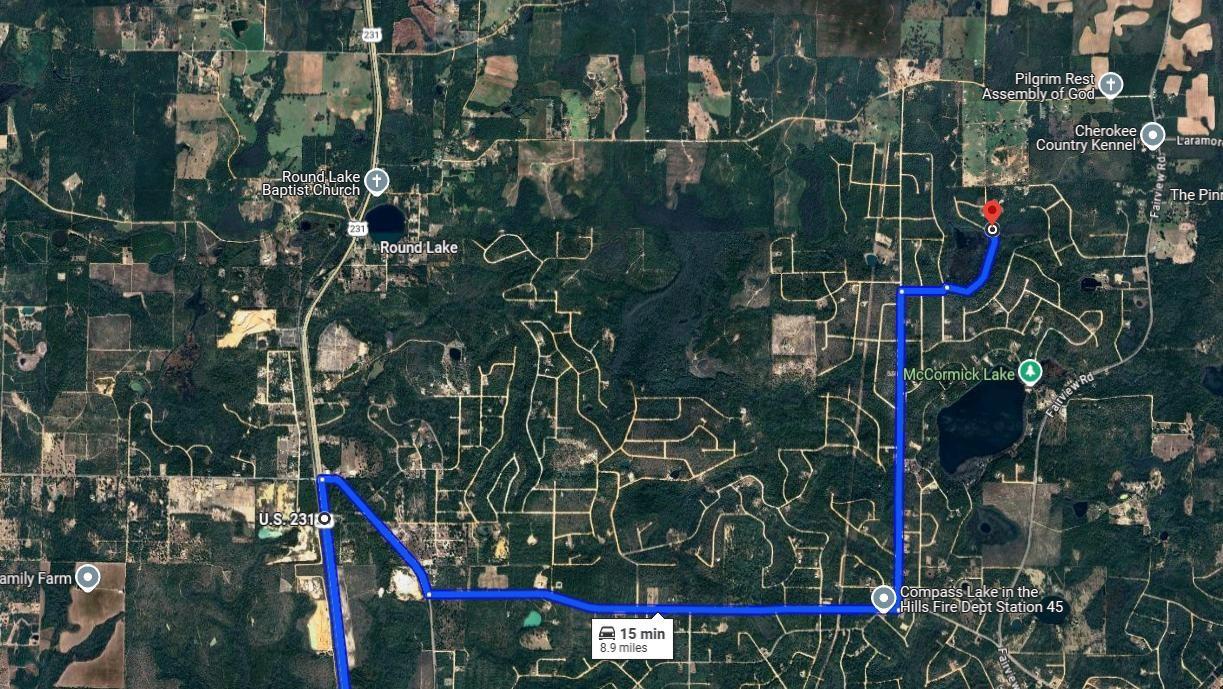Screen dimensions: 1223x689
Task: Select the U.S. 231 waypoint on route
Action: point(324,519)
